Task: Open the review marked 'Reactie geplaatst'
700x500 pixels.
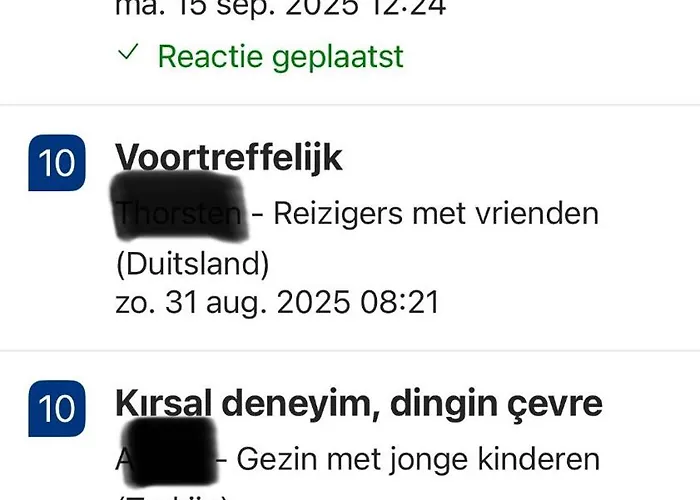Action: click(x=280, y=55)
